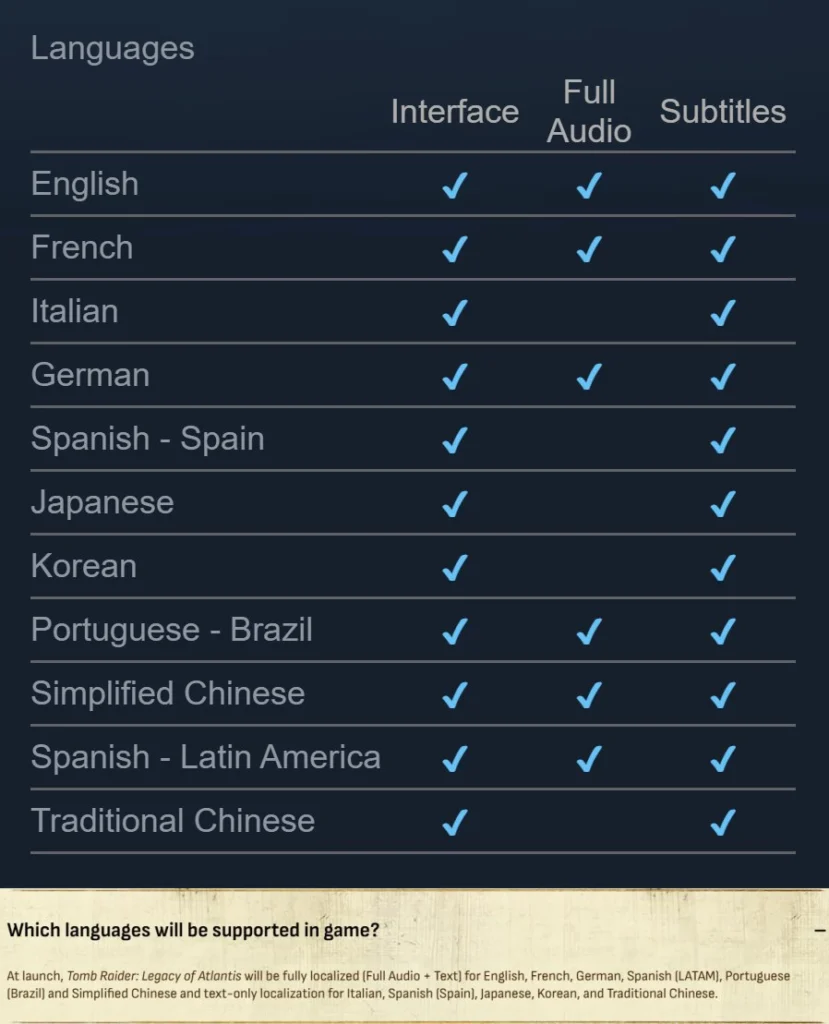
Task: Toggle the Spanish - Latin America Subtitles checkmark
Action: (x=722, y=759)
